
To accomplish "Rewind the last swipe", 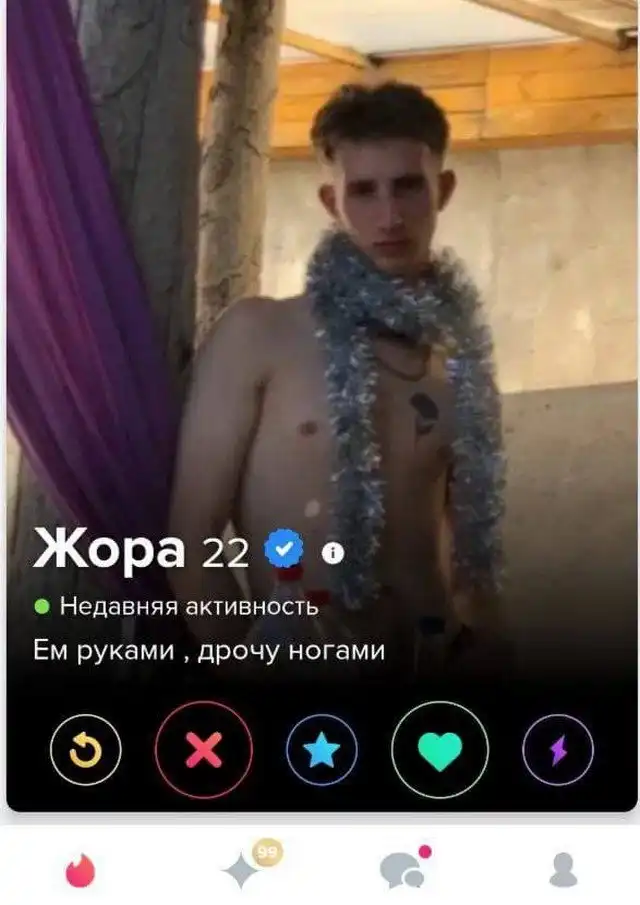I will [x=85, y=749].
